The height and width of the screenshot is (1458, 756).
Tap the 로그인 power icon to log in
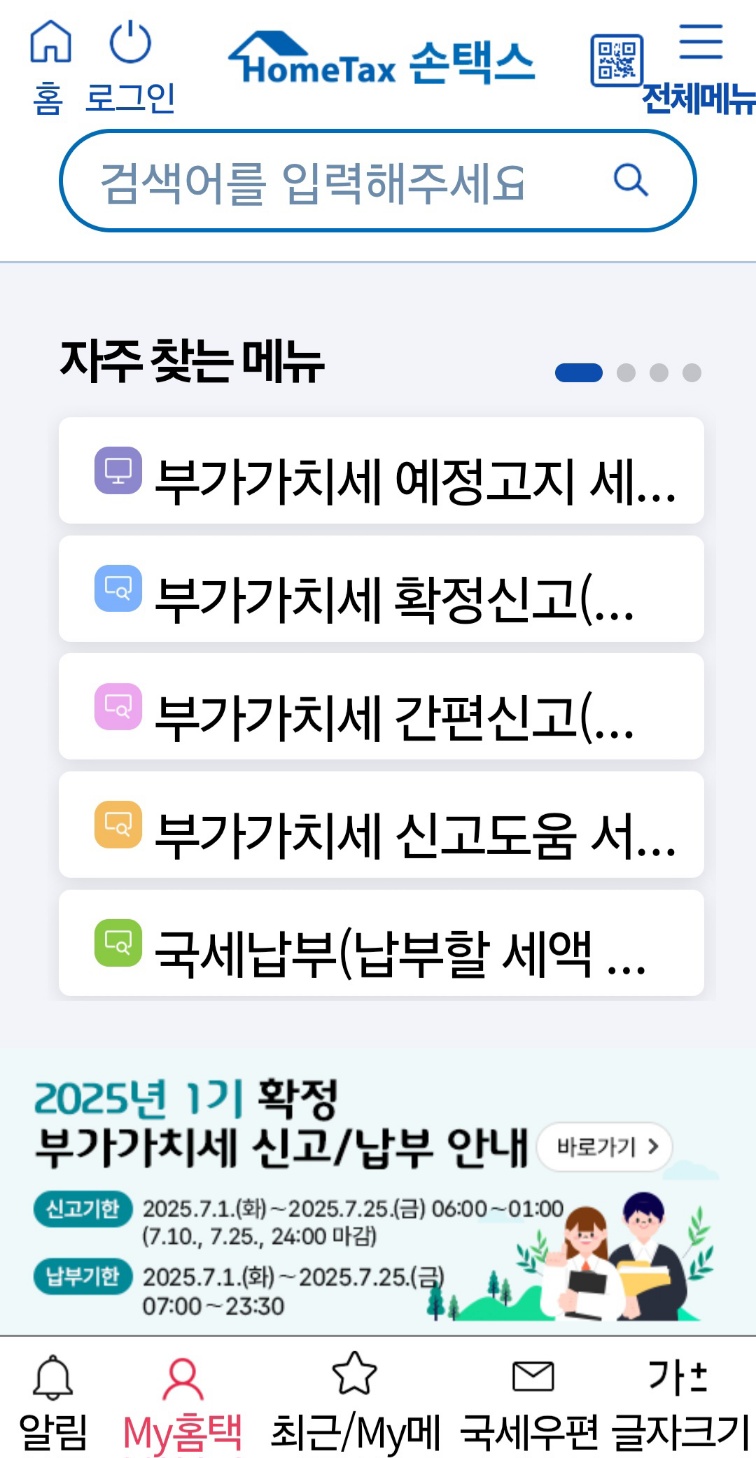click(x=130, y=44)
